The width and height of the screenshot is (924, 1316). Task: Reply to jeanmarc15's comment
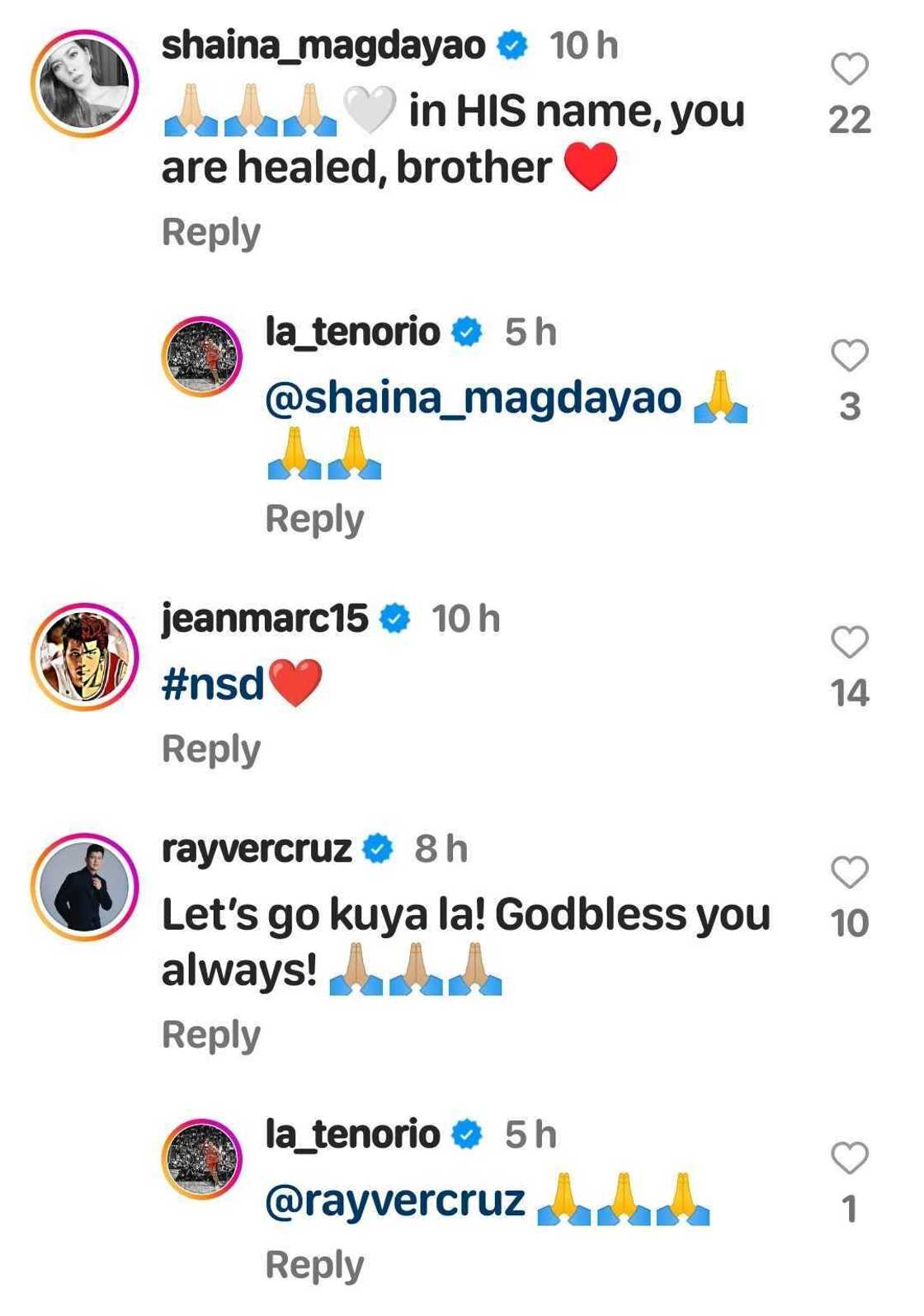tap(211, 749)
